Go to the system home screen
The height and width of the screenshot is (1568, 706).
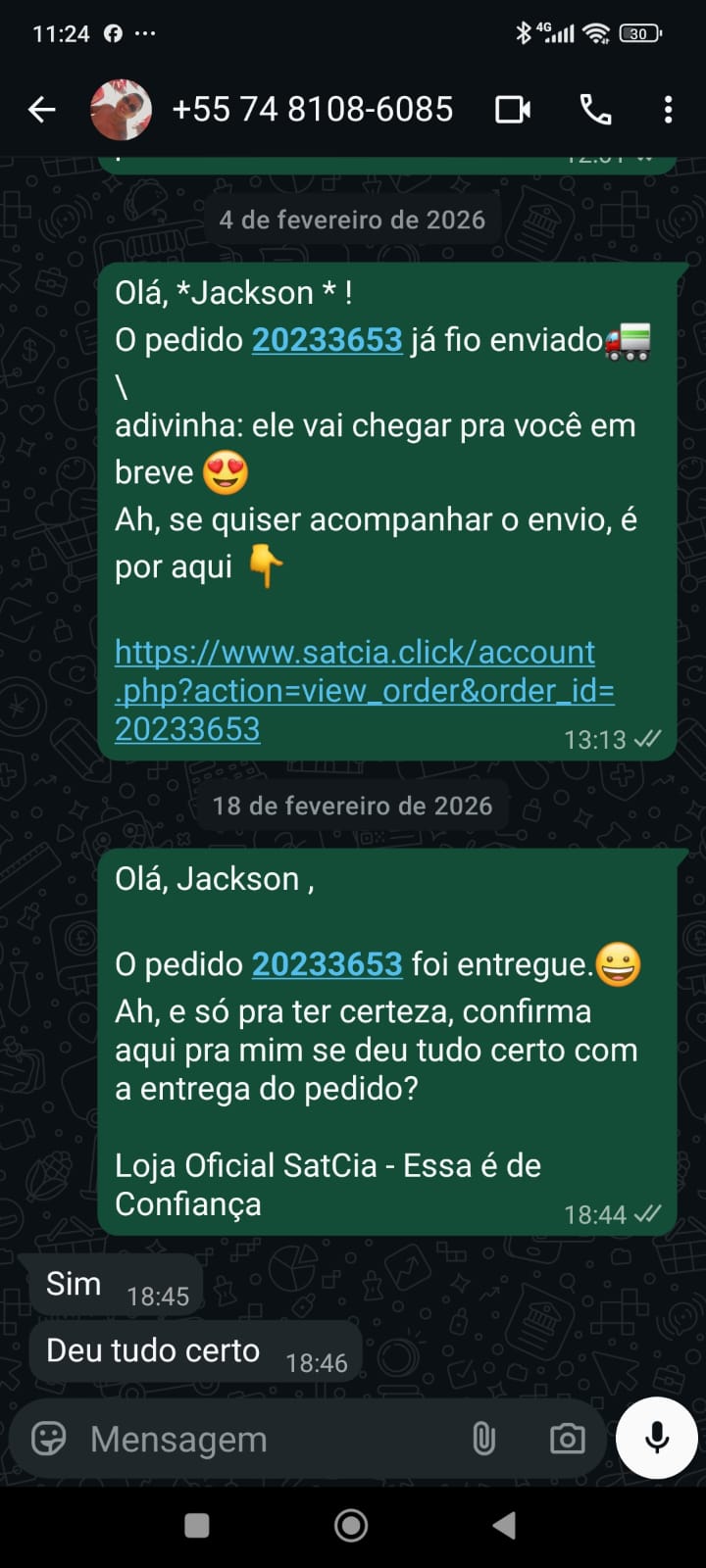coord(351,1525)
